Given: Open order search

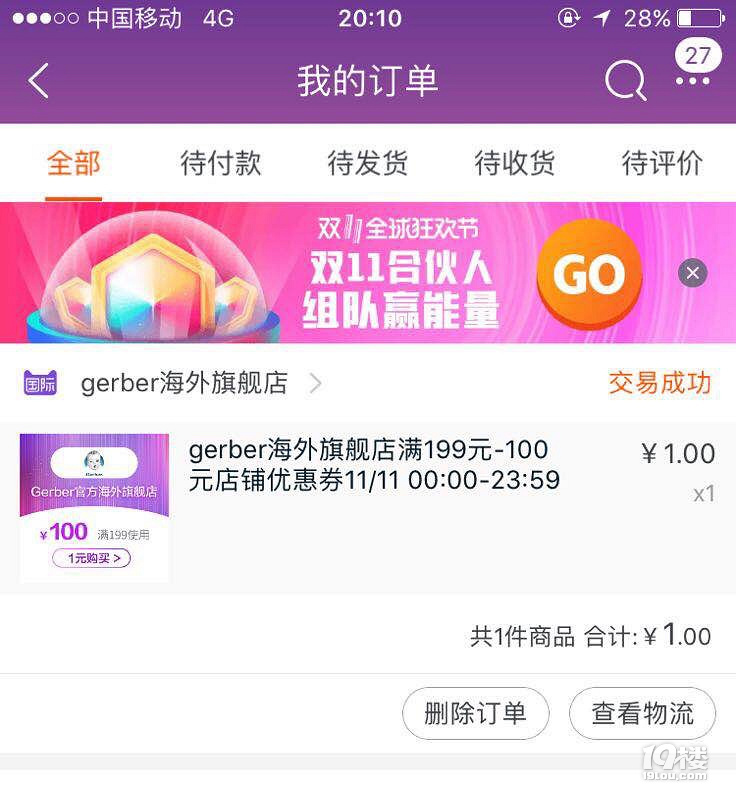Looking at the screenshot, I should pyautogui.click(x=625, y=80).
